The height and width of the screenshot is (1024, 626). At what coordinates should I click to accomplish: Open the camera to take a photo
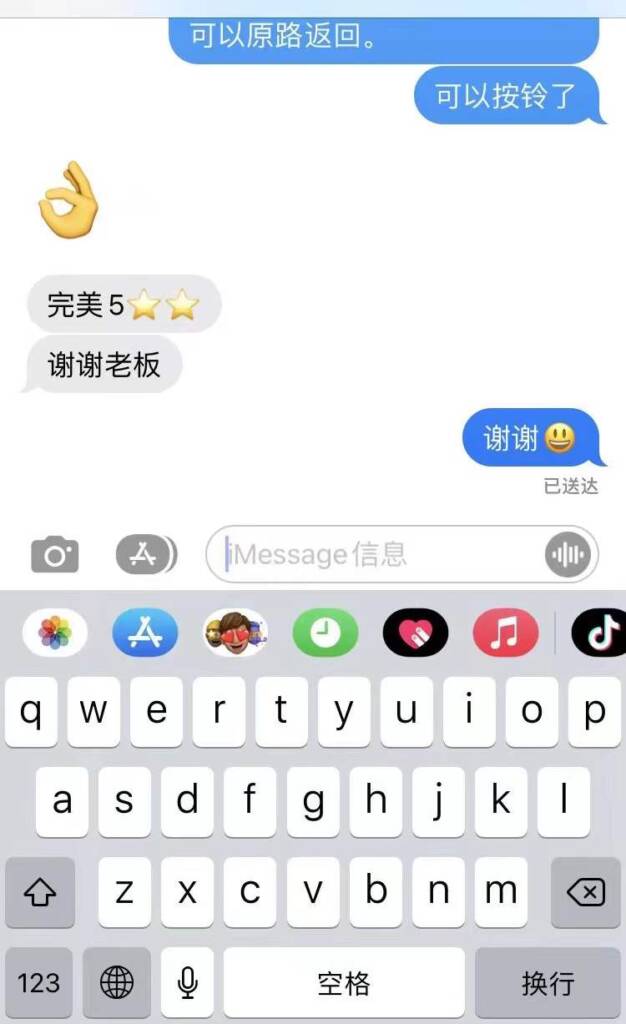(x=54, y=554)
